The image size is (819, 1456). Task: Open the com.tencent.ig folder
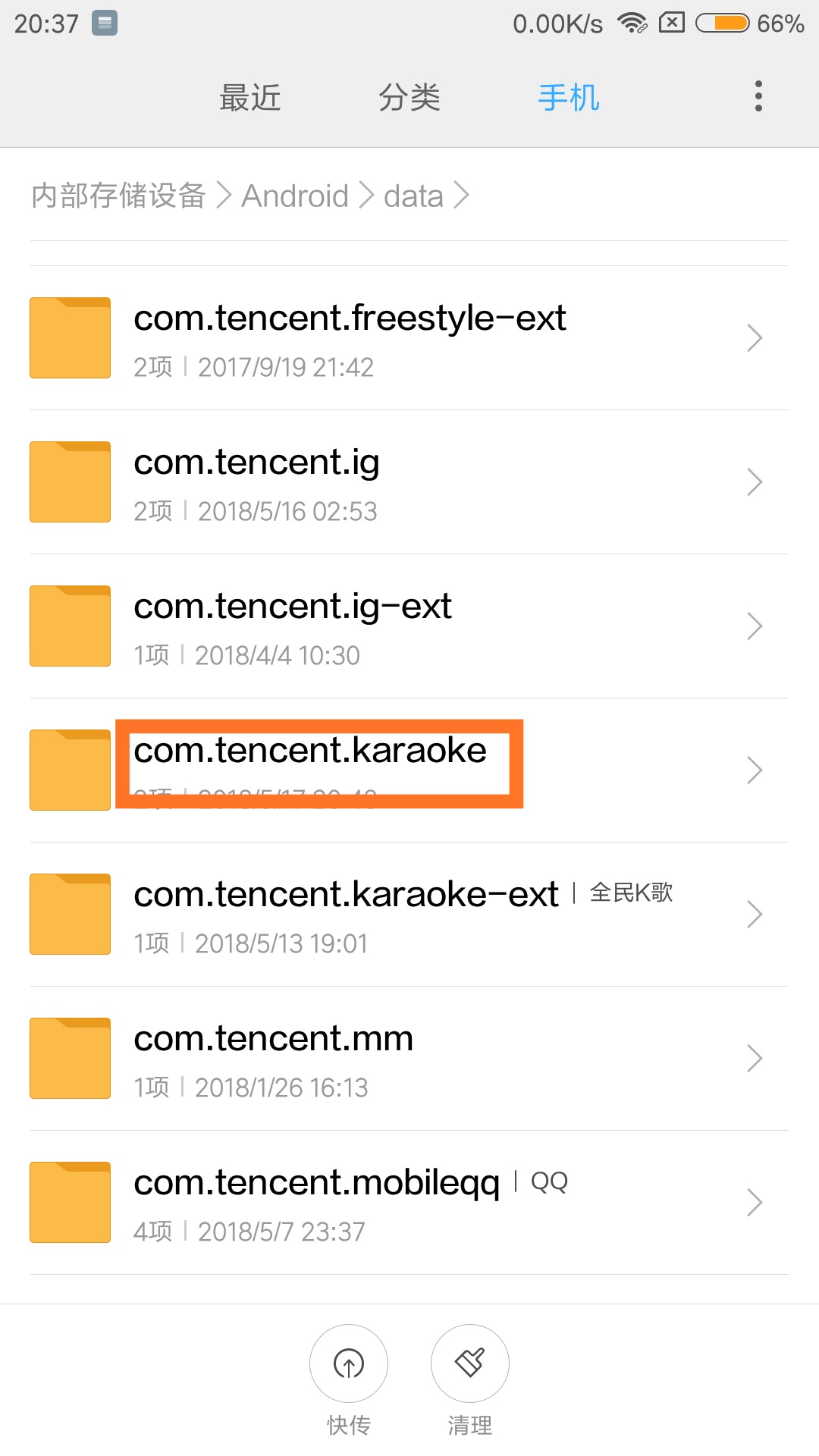pyautogui.click(x=409, y=482)
